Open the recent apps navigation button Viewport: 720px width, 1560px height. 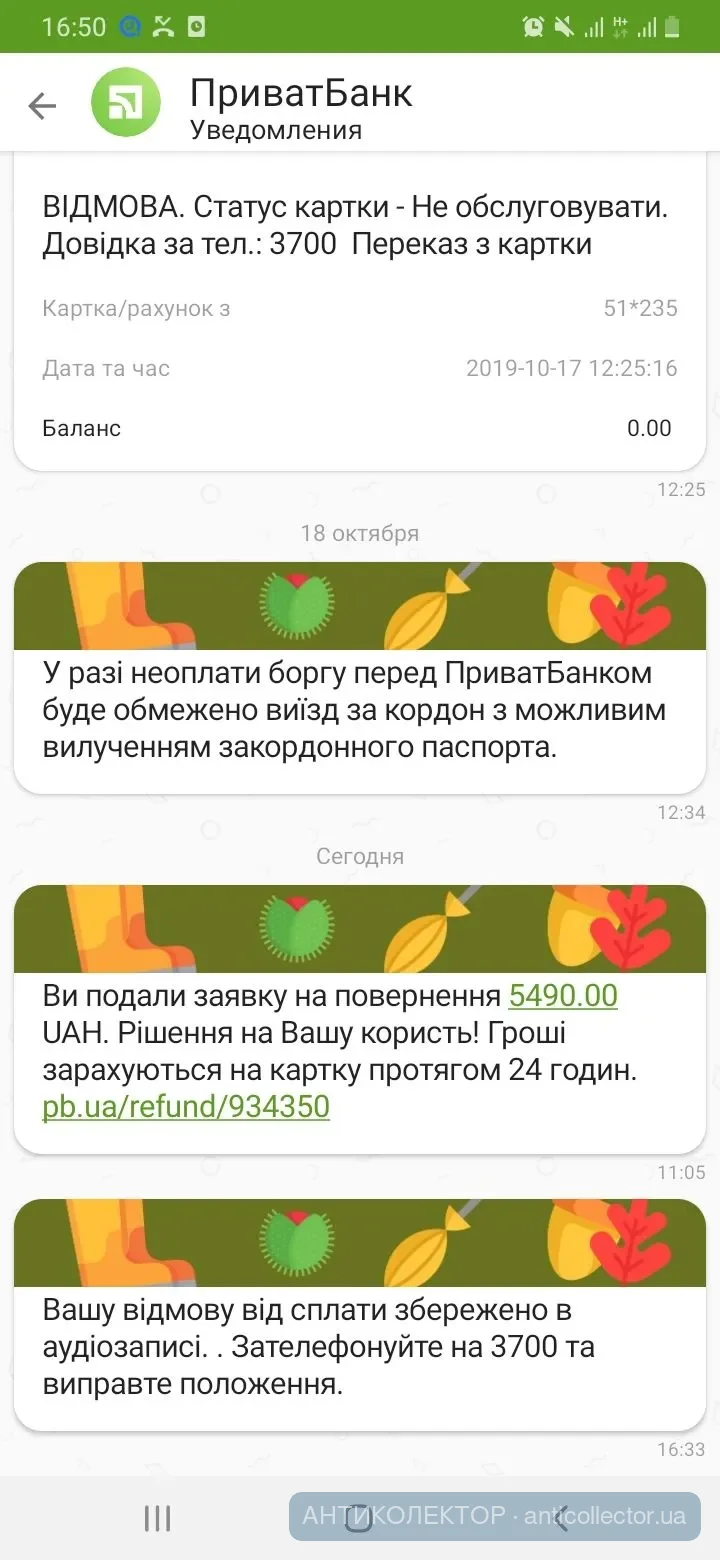tap(157, 1518)
